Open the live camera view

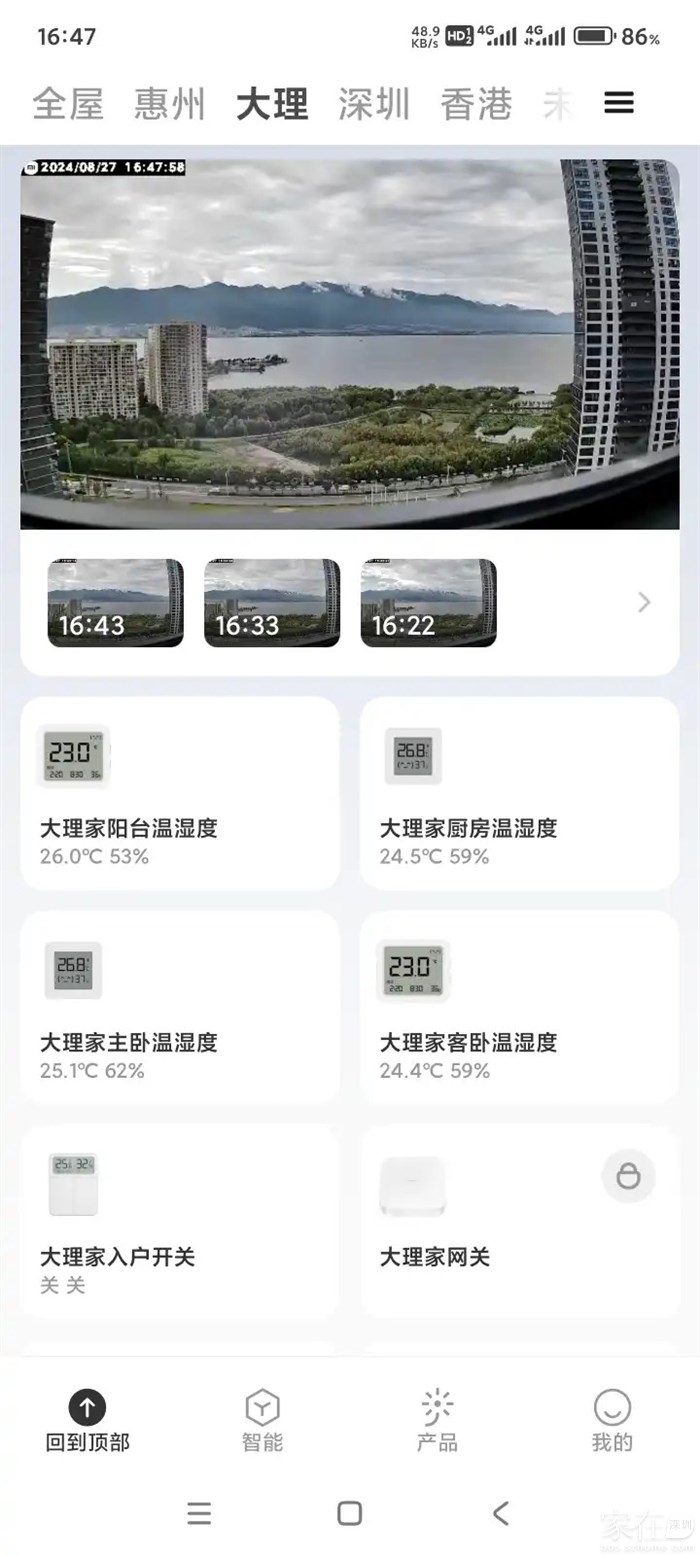[x=350, y=343]
